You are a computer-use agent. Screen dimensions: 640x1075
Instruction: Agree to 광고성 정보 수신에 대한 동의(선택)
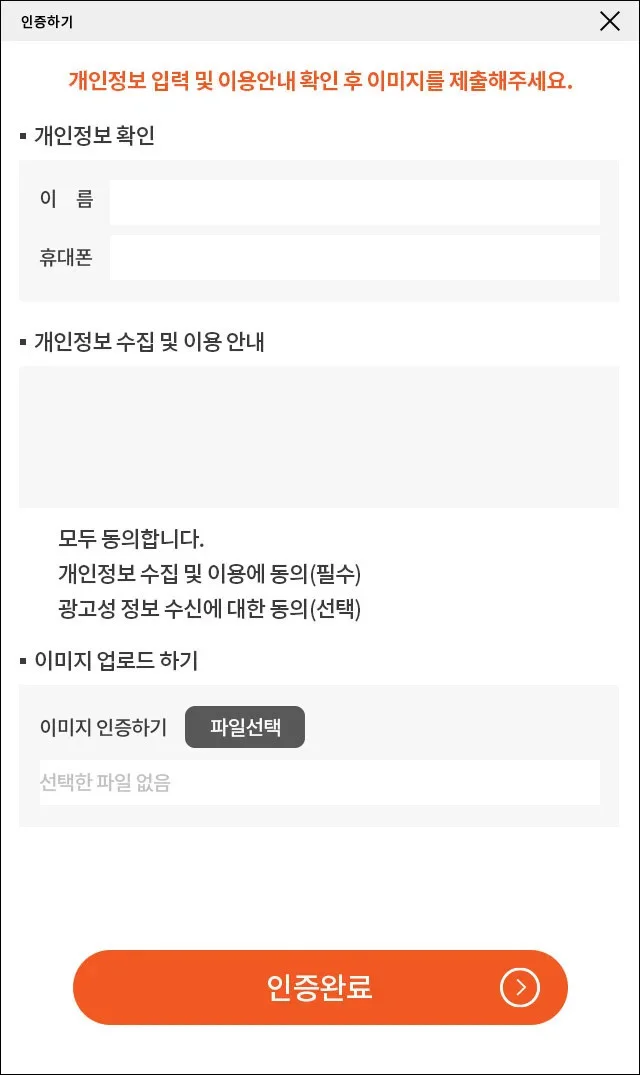coord(209,609)
